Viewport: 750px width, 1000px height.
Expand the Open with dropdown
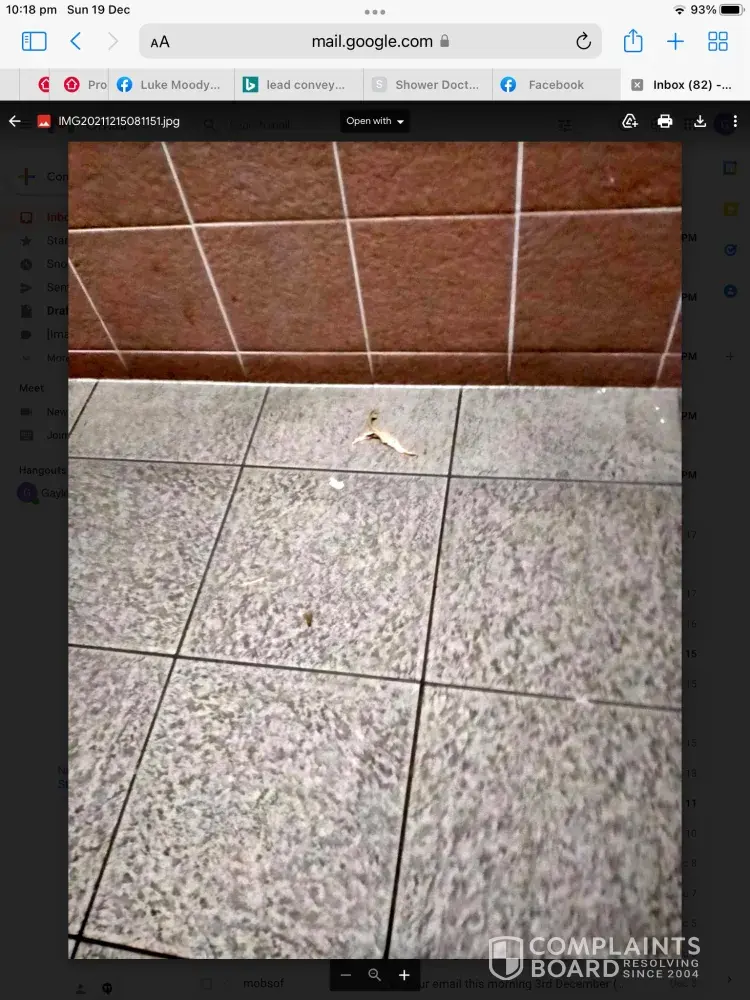pyautogui.click(x=375, y=121)
